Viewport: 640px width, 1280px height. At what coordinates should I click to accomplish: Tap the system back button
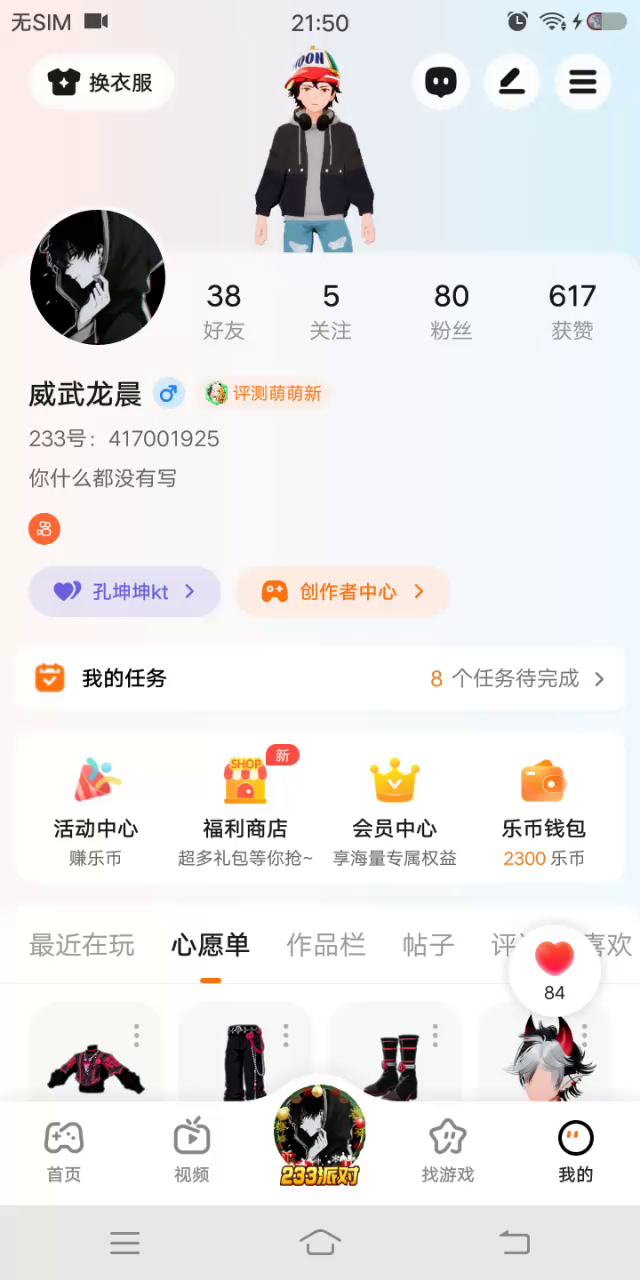[514, 1243]
